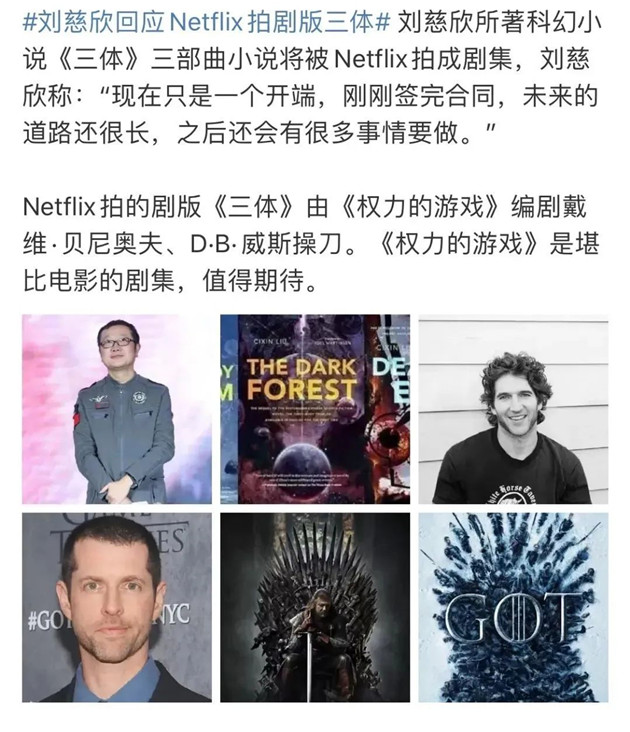630x732 pixels.
Task: Open The Dark Forest book cover image
Action: click(315, 409)
